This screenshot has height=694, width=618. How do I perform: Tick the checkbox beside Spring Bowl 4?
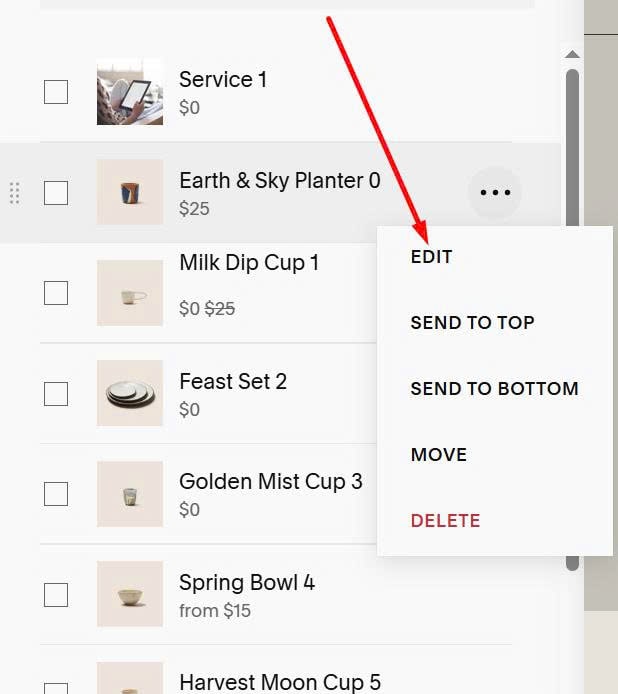click(56, 594)
